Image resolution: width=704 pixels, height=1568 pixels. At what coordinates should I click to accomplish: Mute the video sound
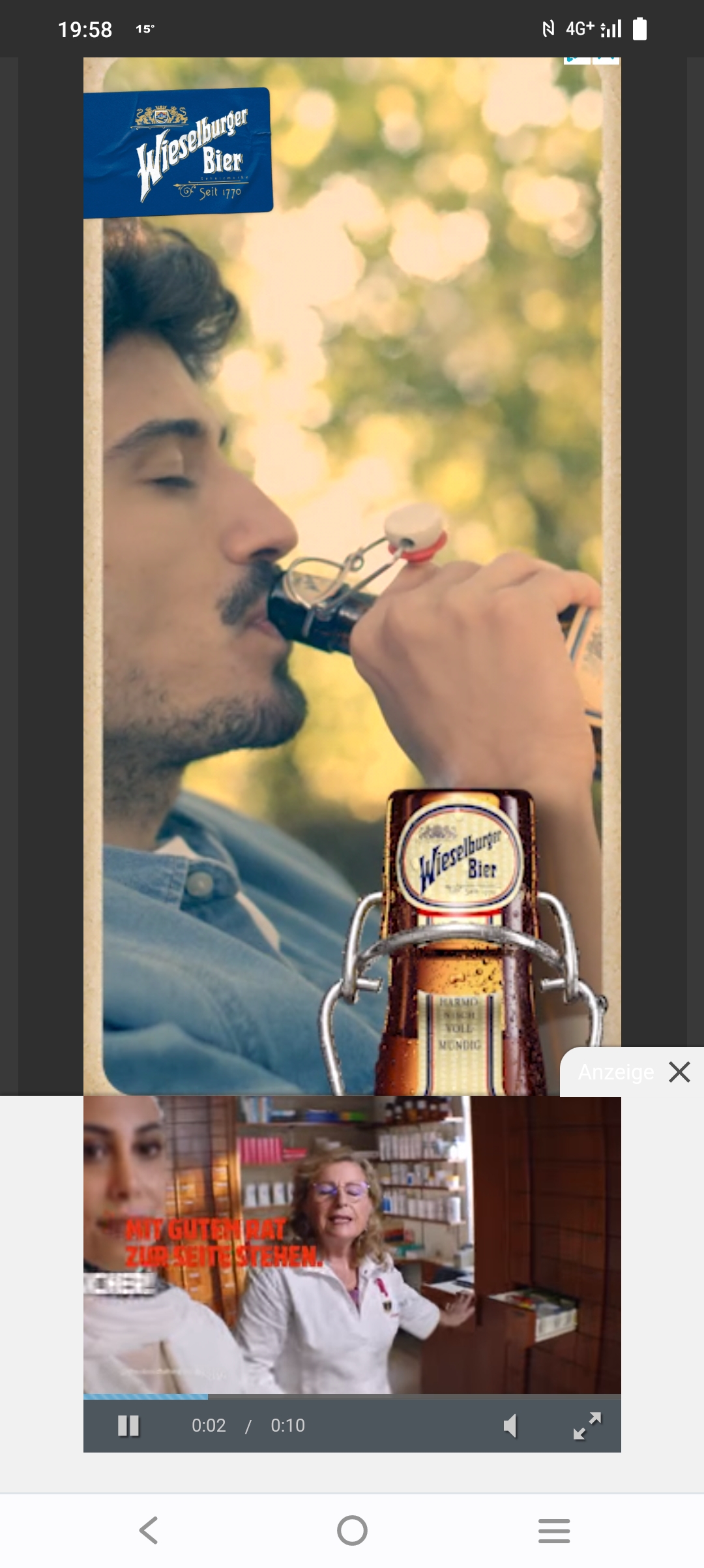pos(510,1426)
